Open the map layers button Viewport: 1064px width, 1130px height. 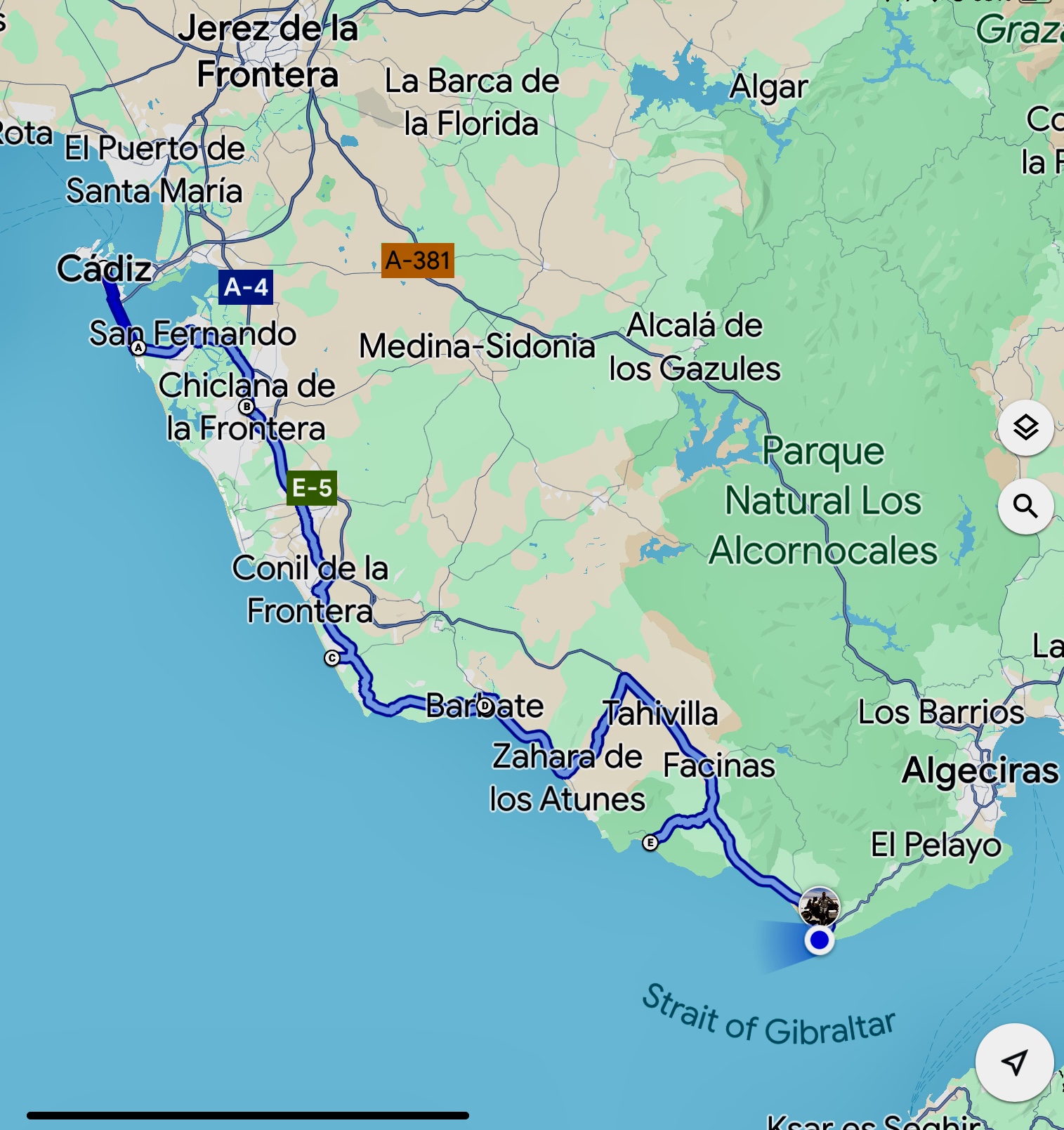(1025, 428)
